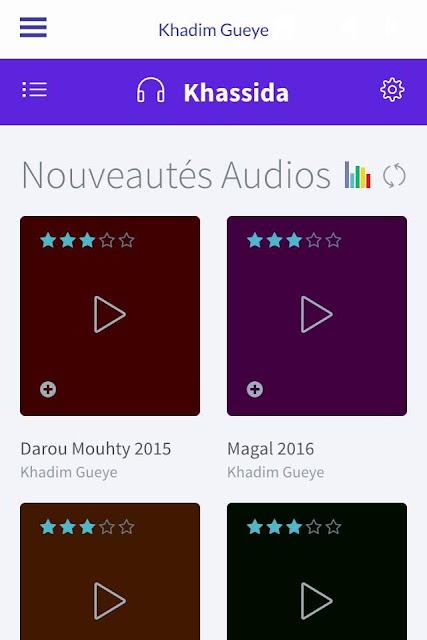Viewport: 427px width, 640px height.
Task: Play Darou Mouhty 2015
Action: tap(109, 314)
